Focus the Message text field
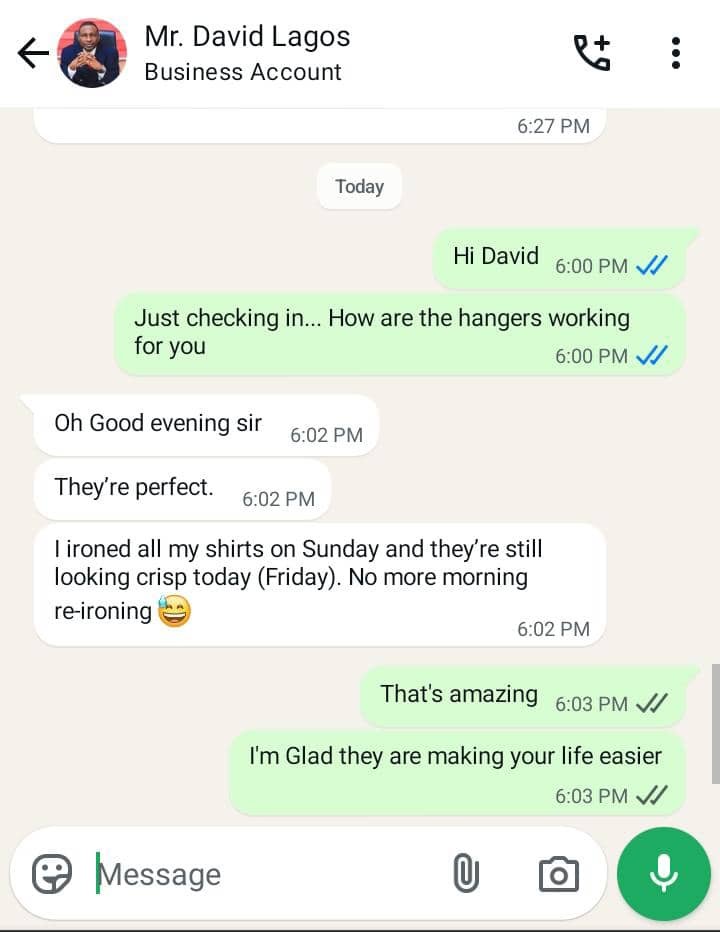Image resolution: width=720 pixels, height=932 pixels. pyautogui.click(x=260, y=874)
